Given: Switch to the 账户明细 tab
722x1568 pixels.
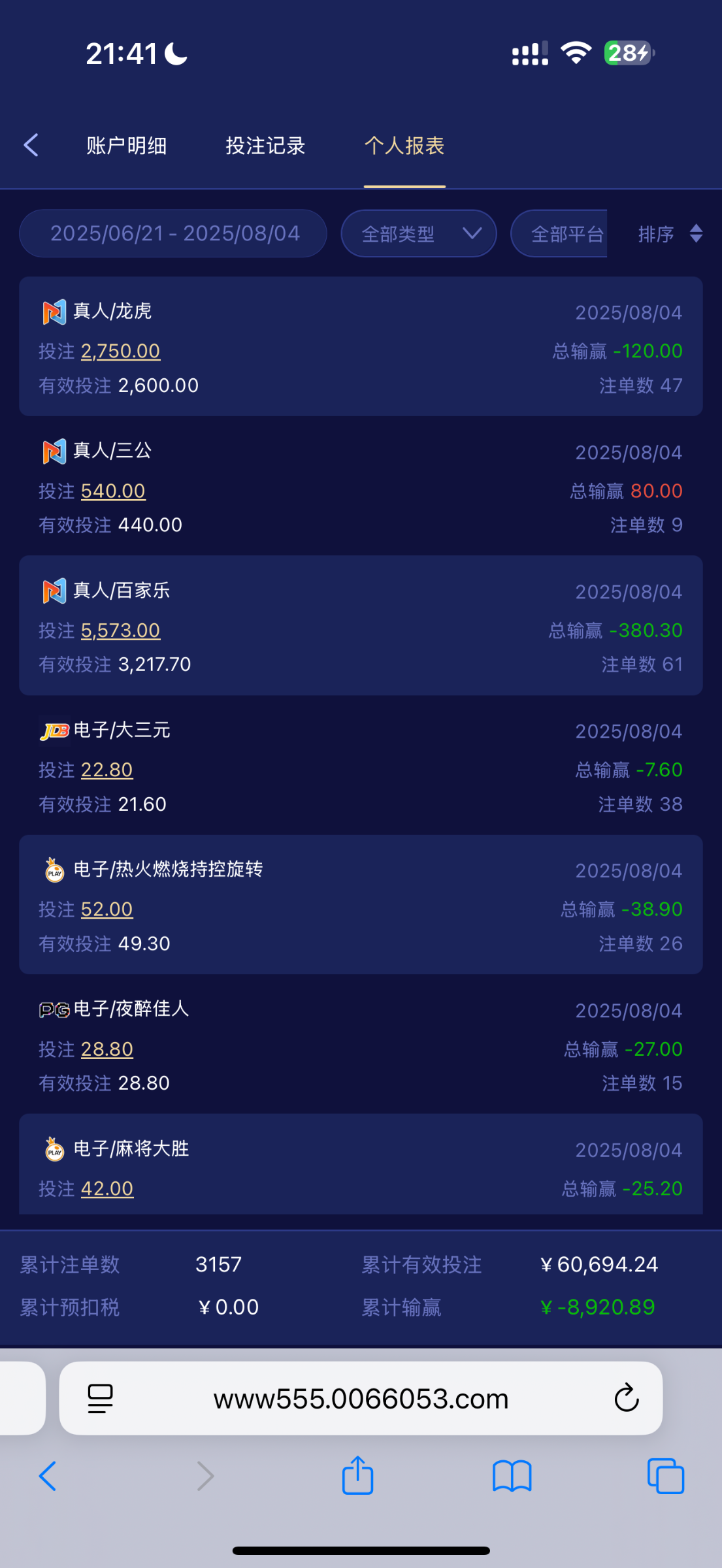Looking at the screenshot, I should [127, 146].
